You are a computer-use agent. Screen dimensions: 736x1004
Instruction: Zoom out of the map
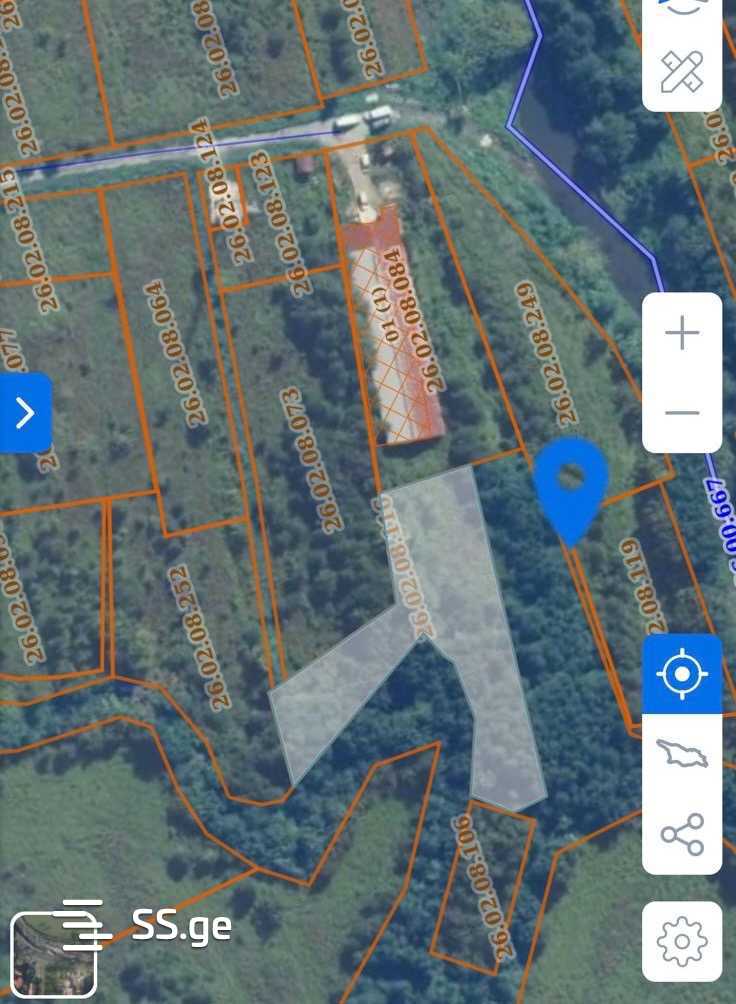tap(682, 412)
